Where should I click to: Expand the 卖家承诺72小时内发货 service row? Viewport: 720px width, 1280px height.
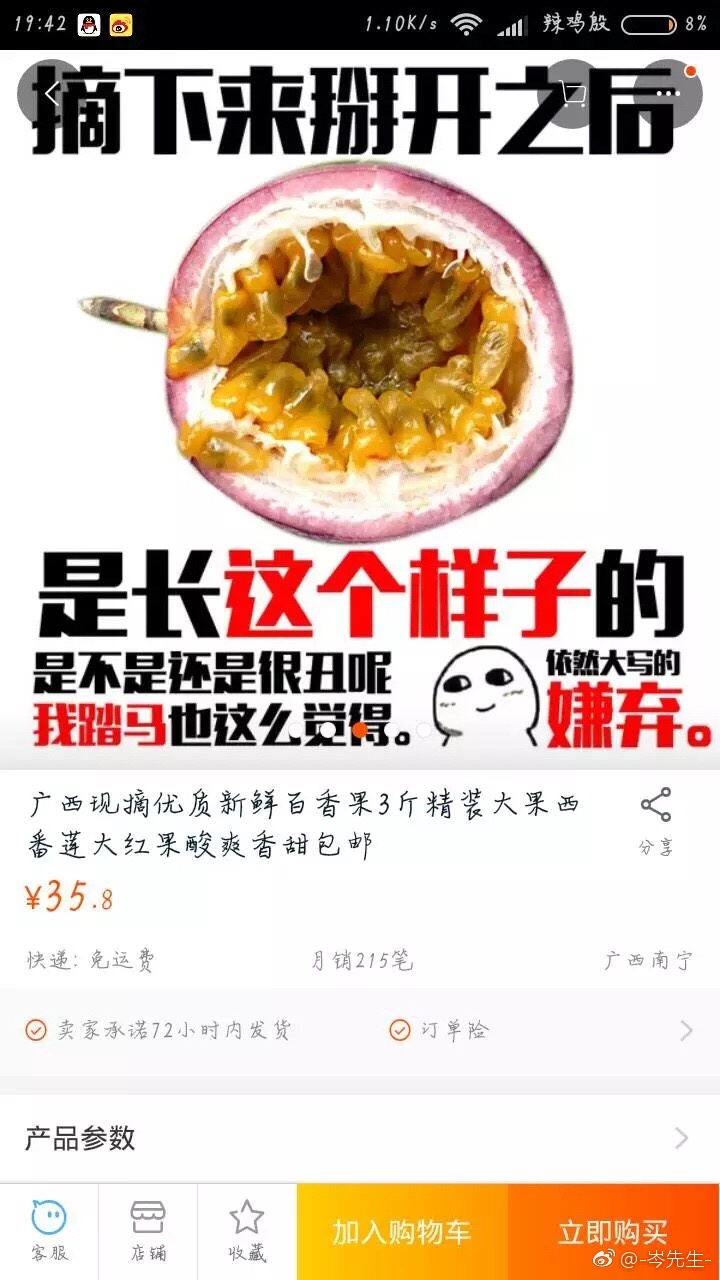pos(360,1030)
